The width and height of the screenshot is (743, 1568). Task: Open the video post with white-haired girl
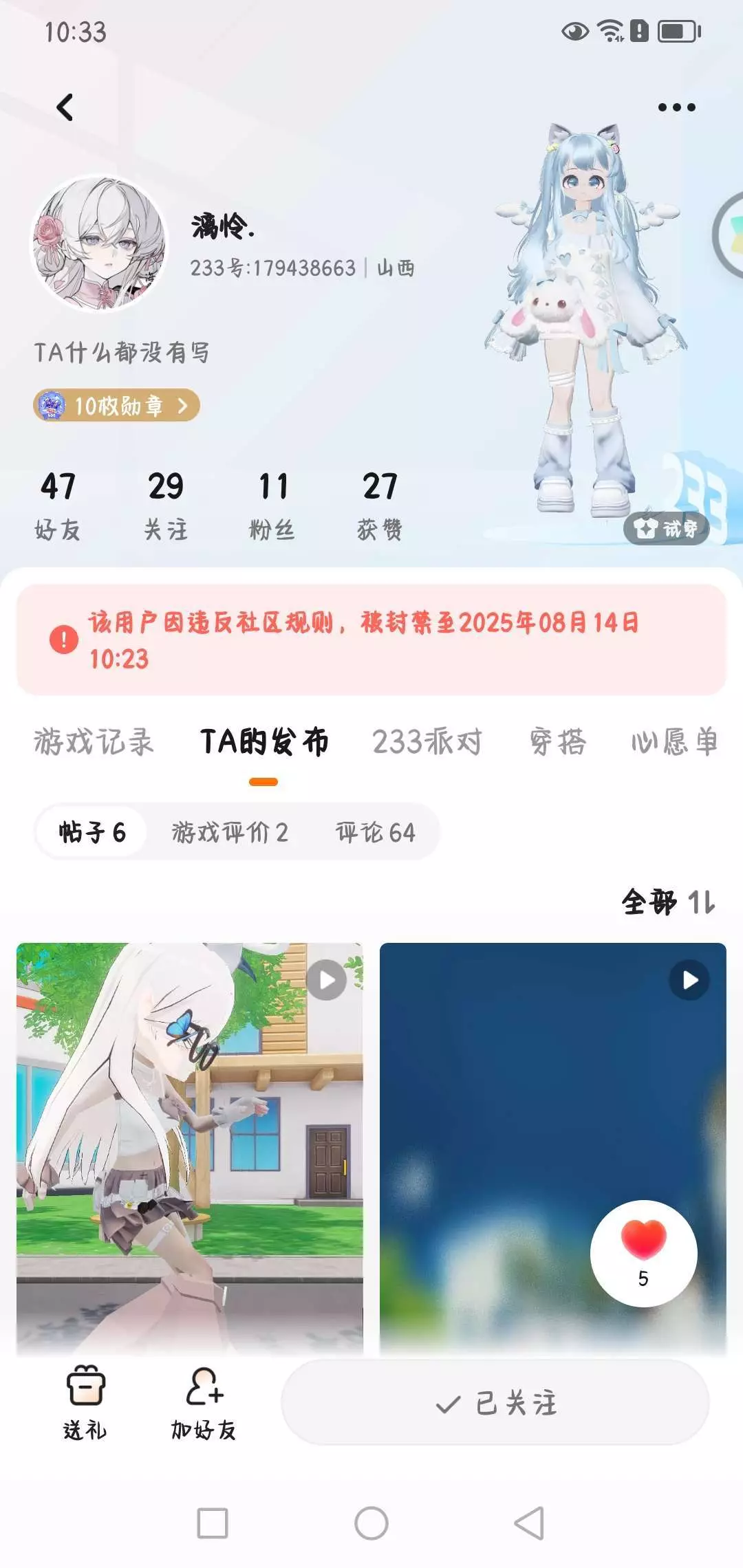190,1148
